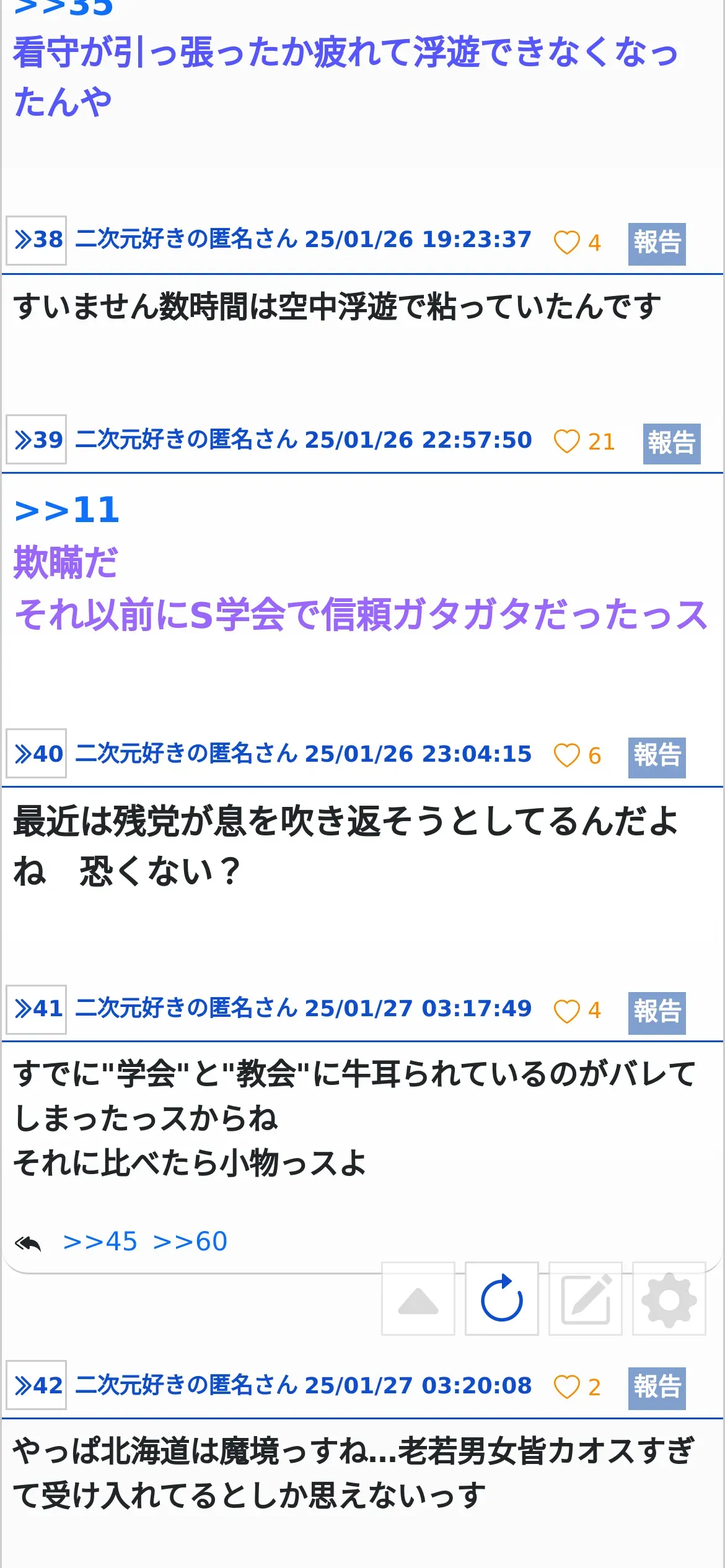Jump to top with the up arrow
This screenshot has height=1568, width=725.
coord(418,1299)
